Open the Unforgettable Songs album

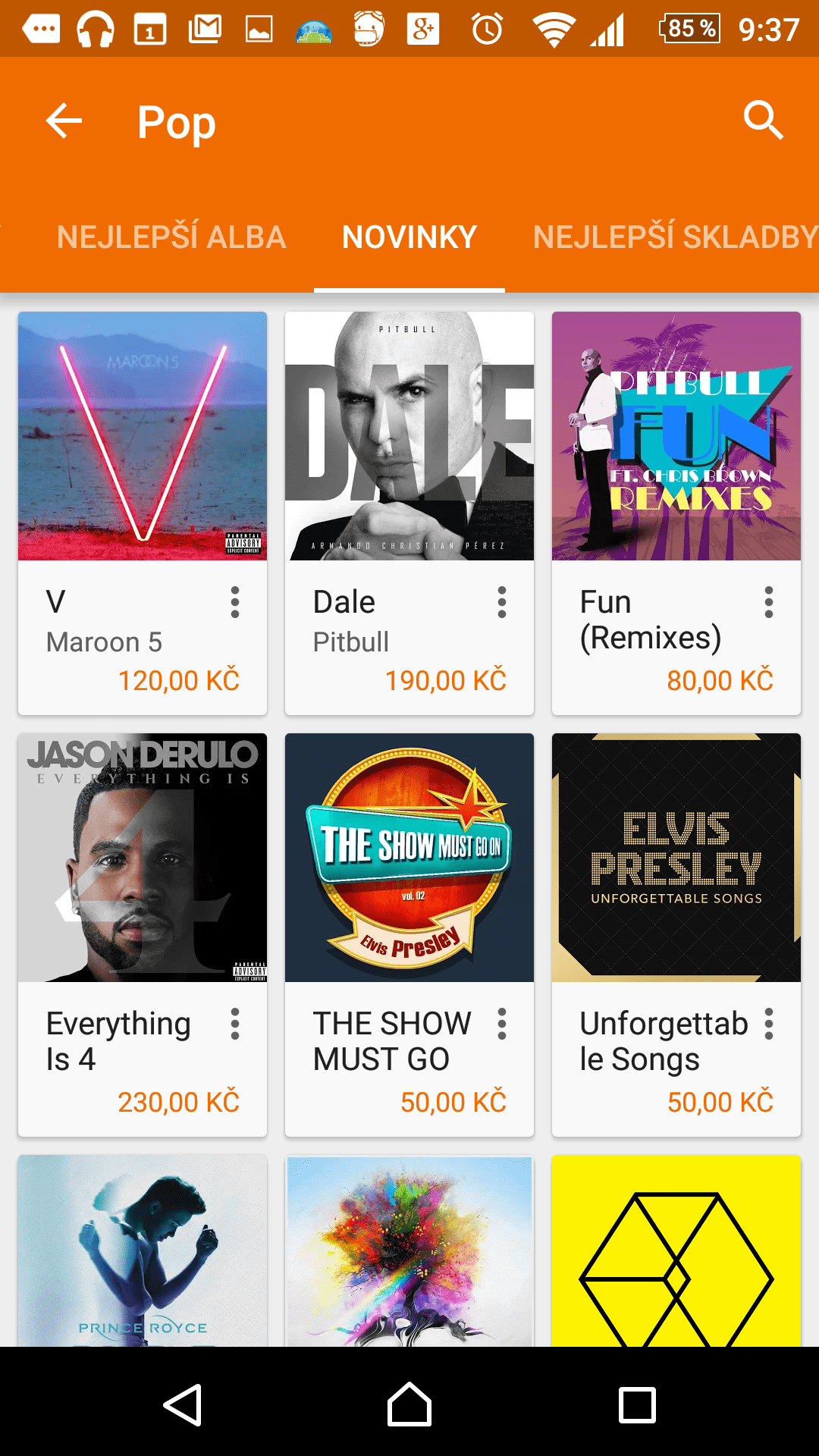click(x=676, y=857)
